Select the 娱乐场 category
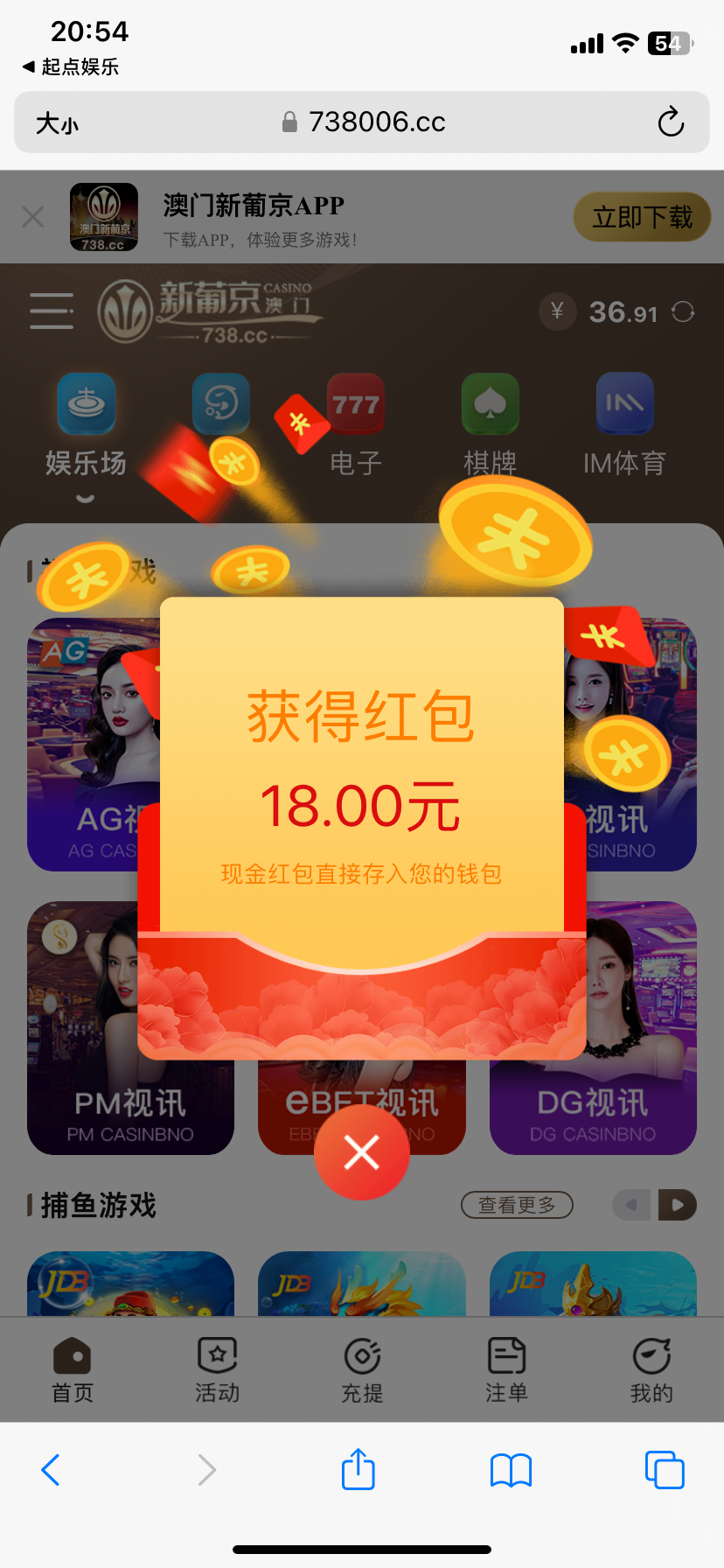Viewport: 724px width, 1568px height. click(86, 426)
